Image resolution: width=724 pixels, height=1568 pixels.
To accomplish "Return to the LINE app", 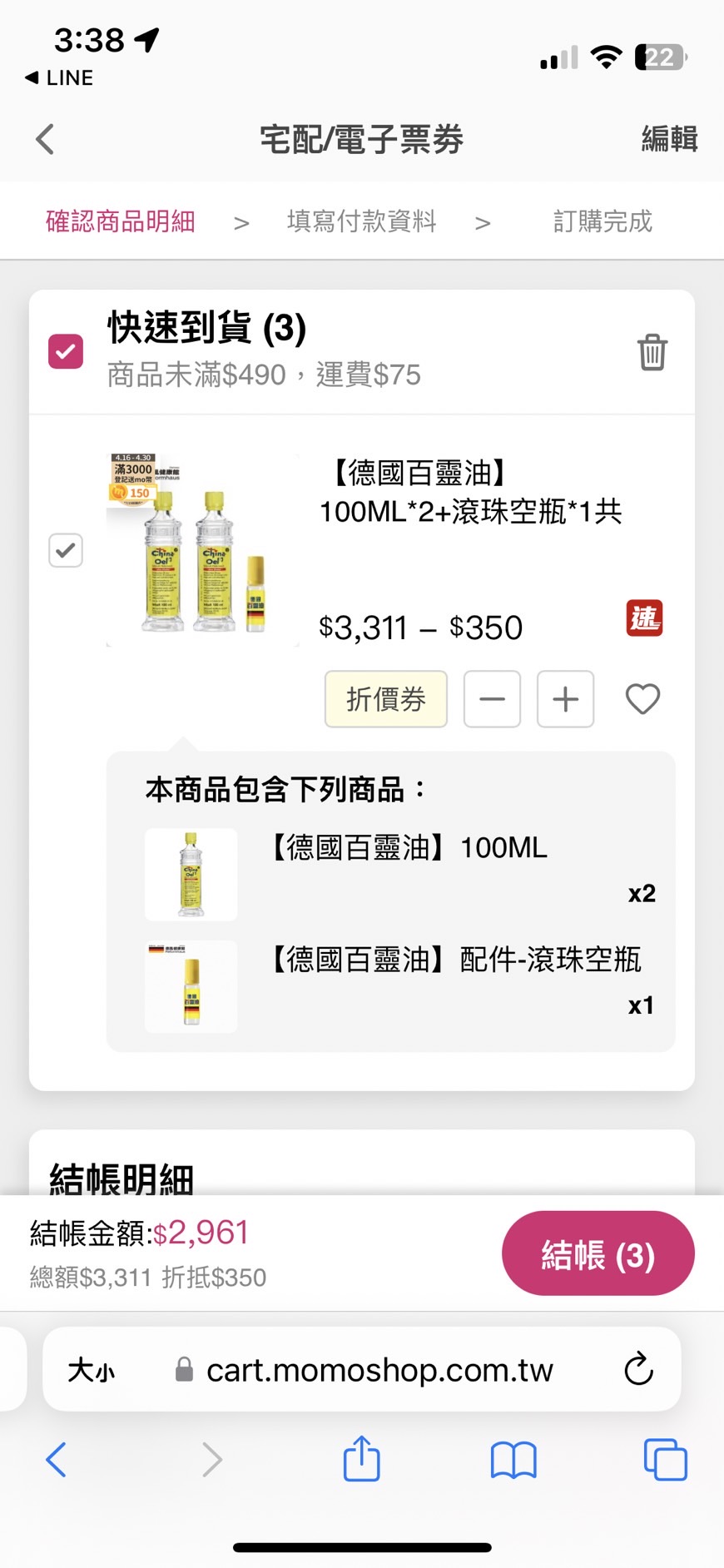I will [59, 78].
